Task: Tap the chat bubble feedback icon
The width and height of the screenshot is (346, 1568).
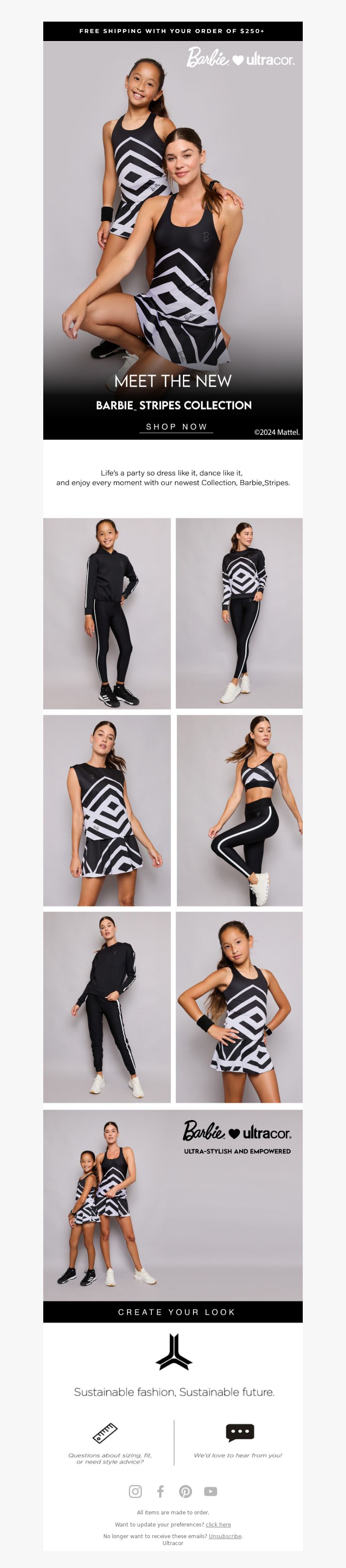Action: pos(240,1432)
